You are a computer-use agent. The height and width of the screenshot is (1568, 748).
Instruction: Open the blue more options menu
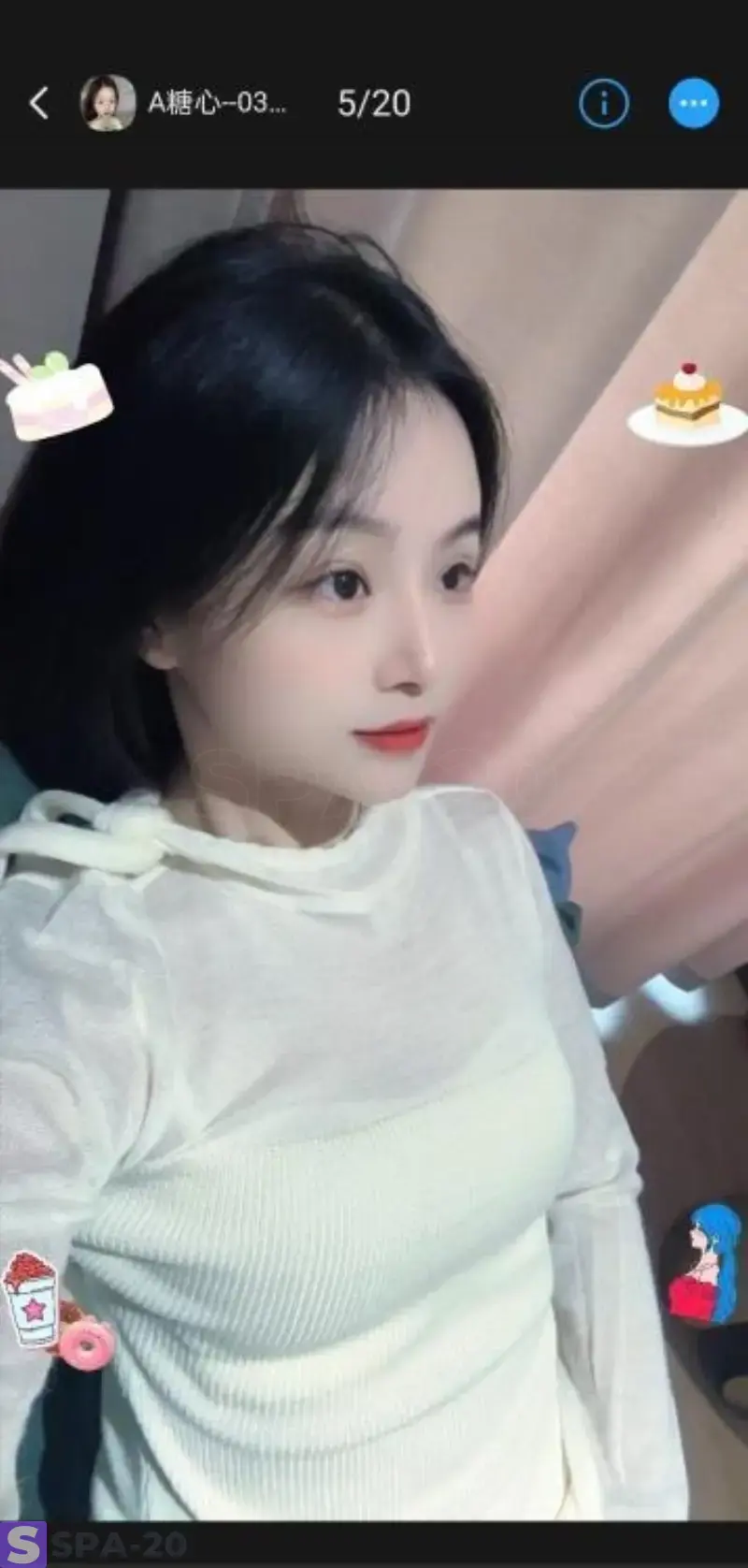(x=694, y=103)
